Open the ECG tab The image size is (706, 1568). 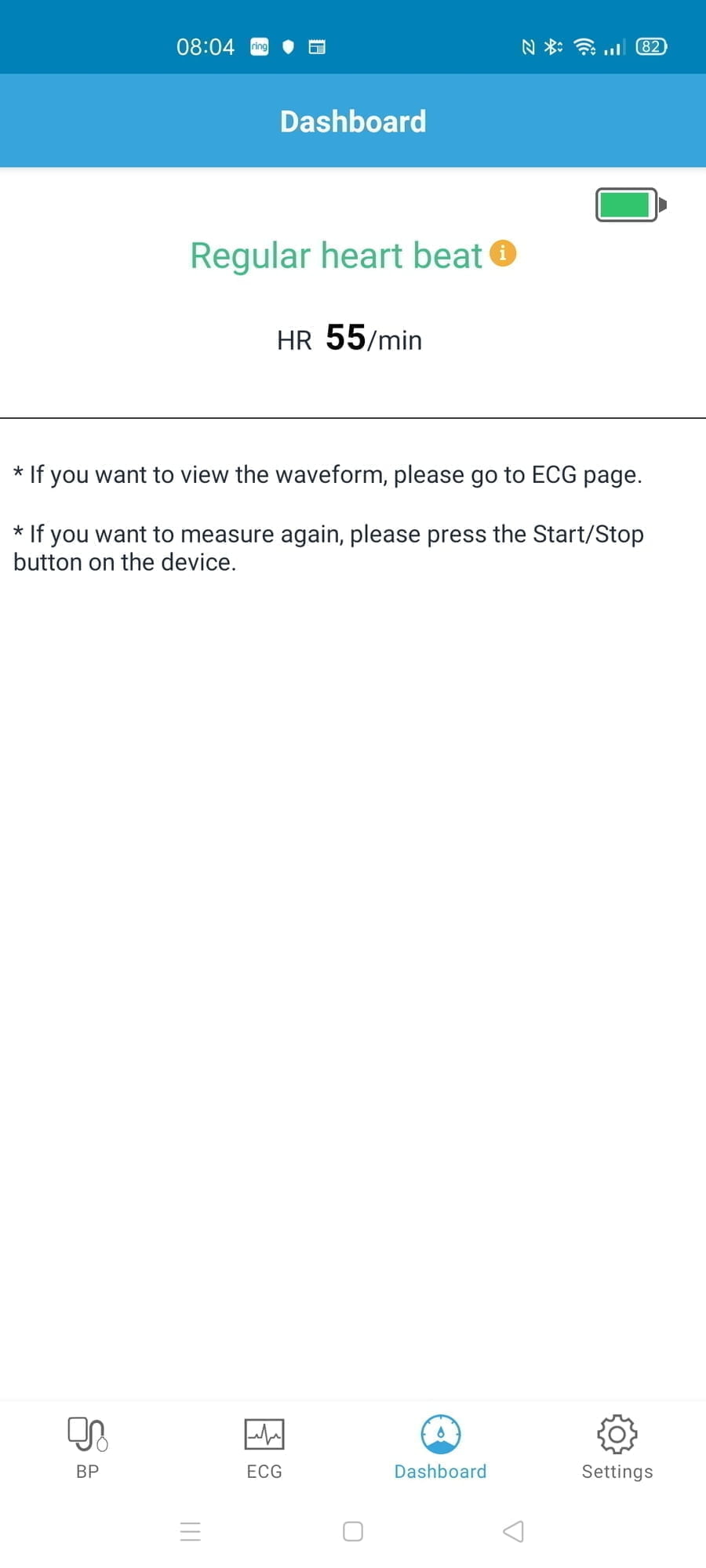264,1446
